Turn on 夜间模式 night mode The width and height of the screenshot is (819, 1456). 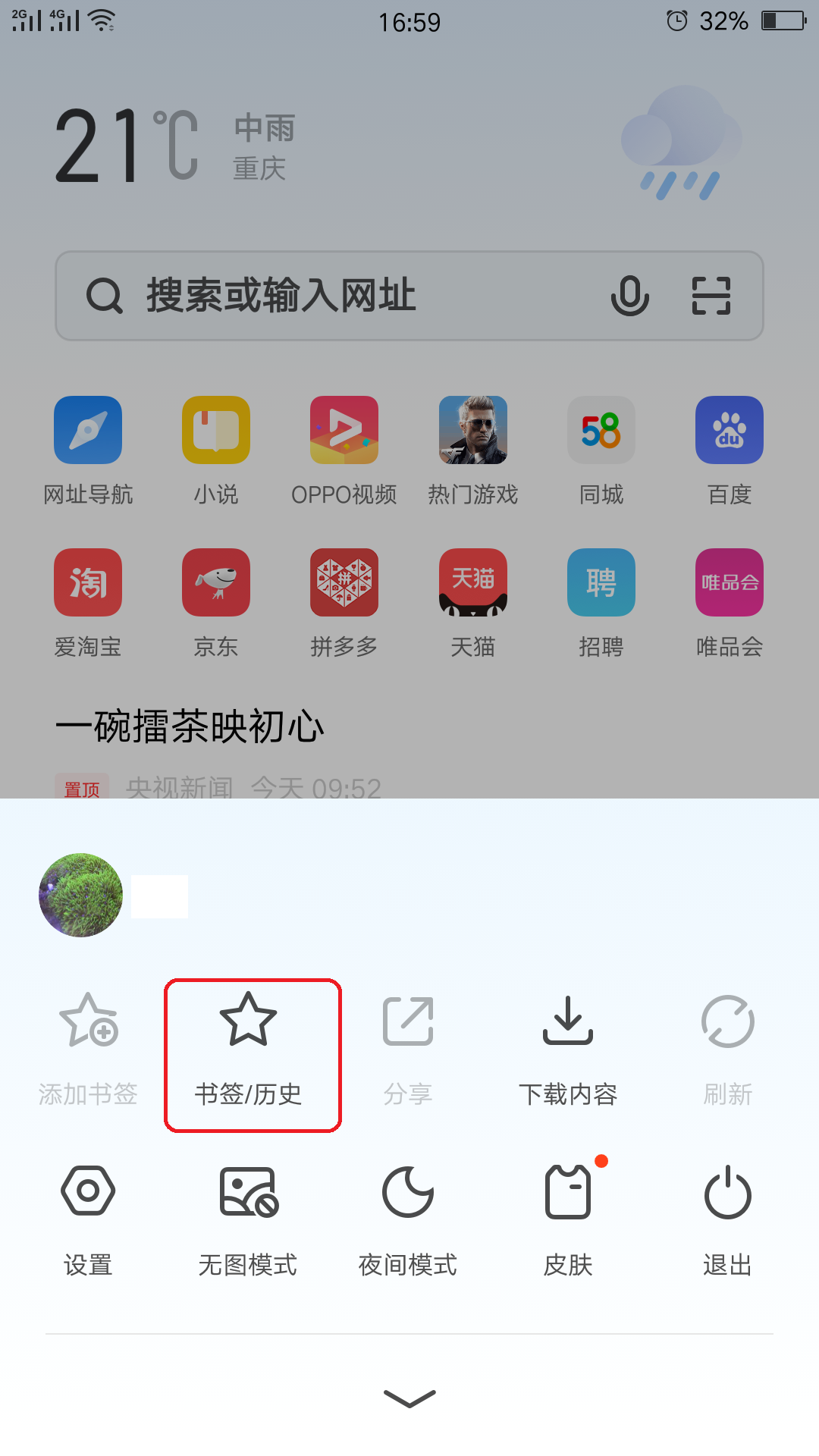408,1219
